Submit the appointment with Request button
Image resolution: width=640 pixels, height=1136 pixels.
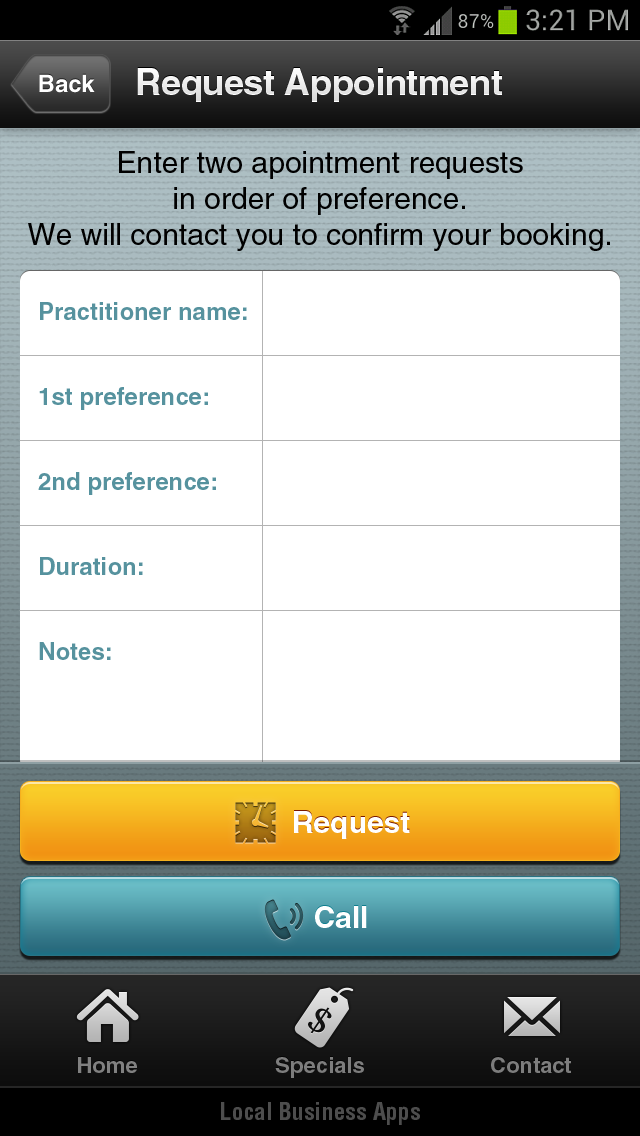pos(320,822)
